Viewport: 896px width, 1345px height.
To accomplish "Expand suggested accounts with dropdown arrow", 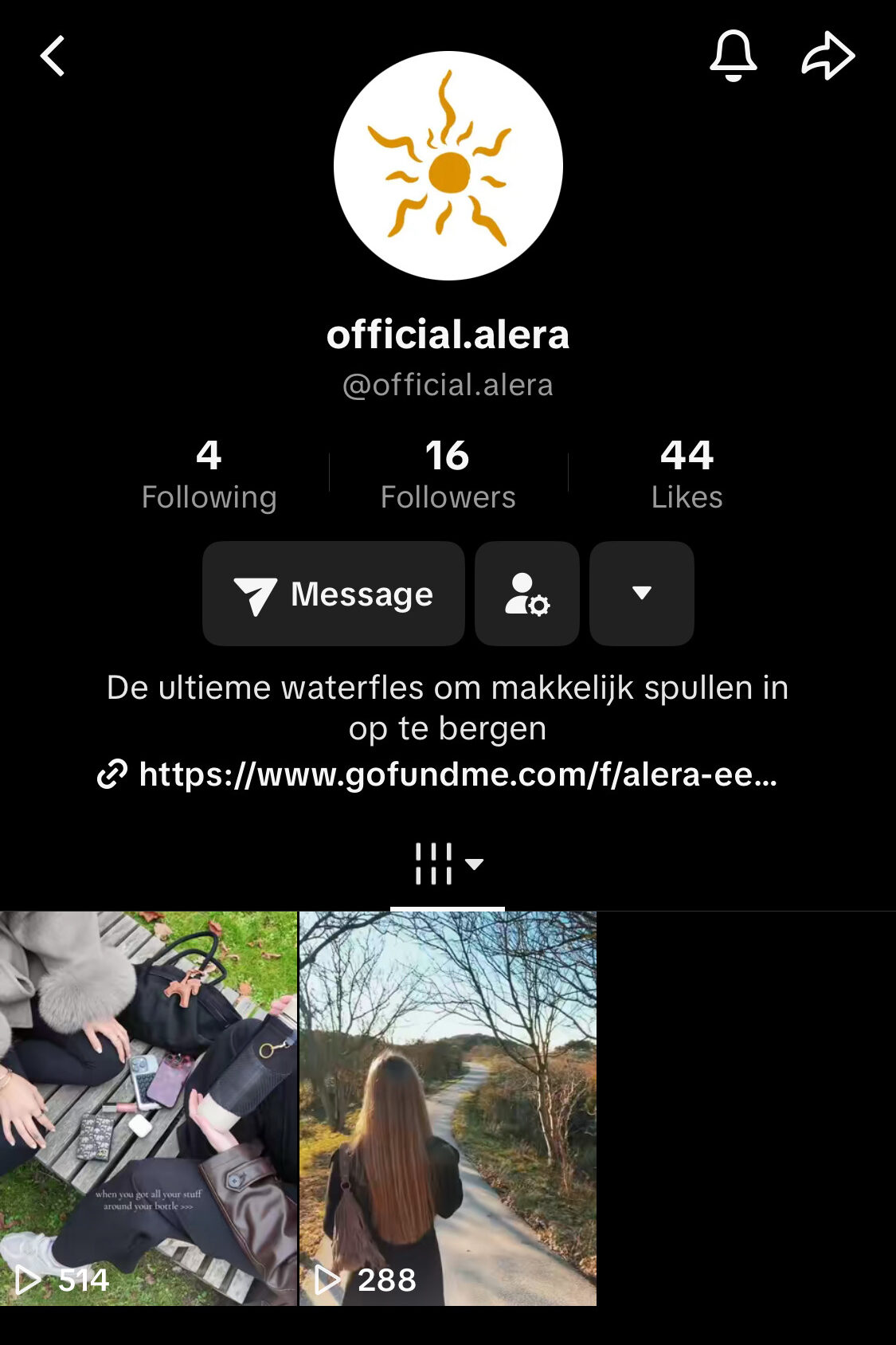I will [642, 594].
